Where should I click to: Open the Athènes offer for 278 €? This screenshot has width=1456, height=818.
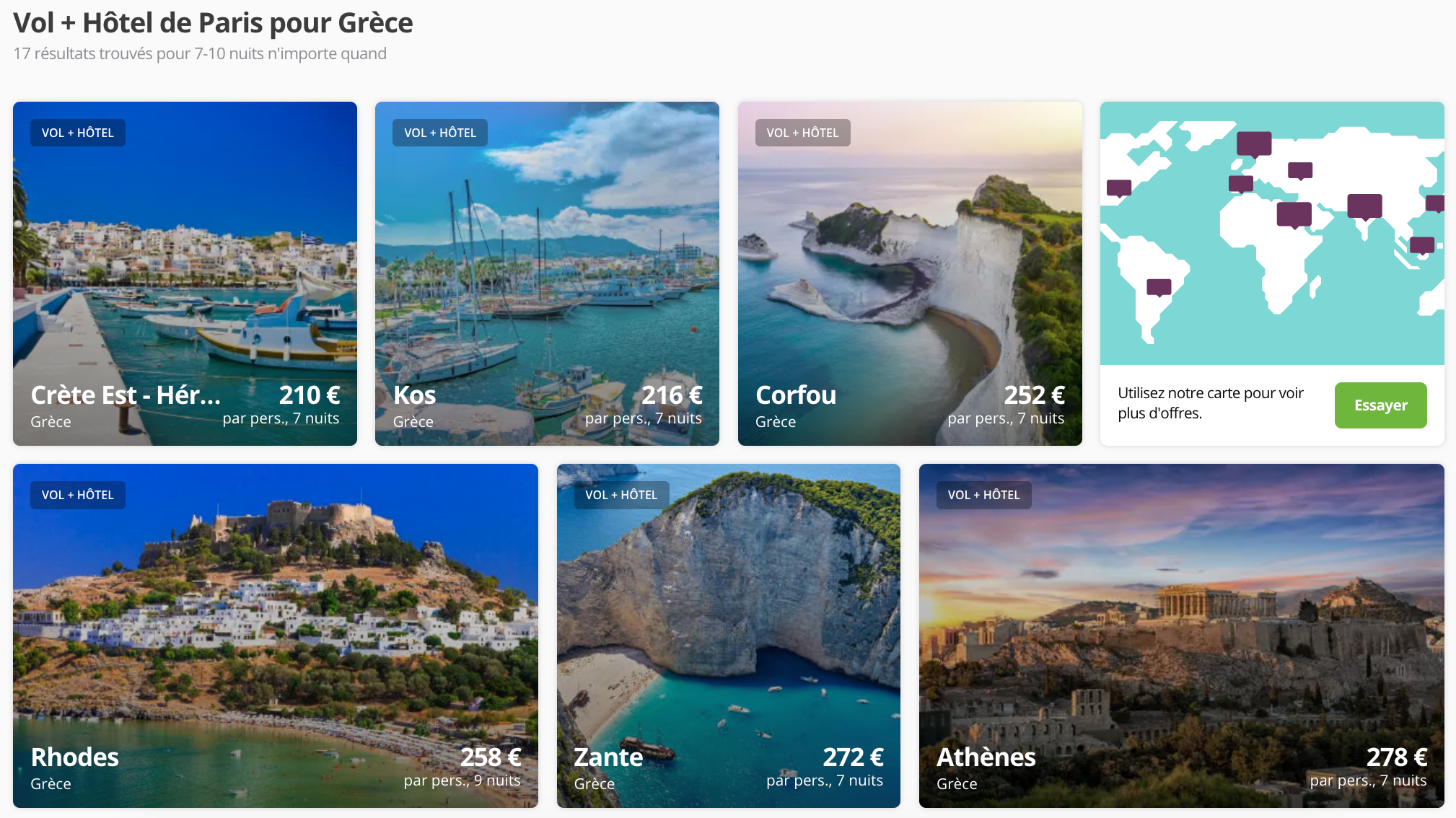coord(1181,635)
